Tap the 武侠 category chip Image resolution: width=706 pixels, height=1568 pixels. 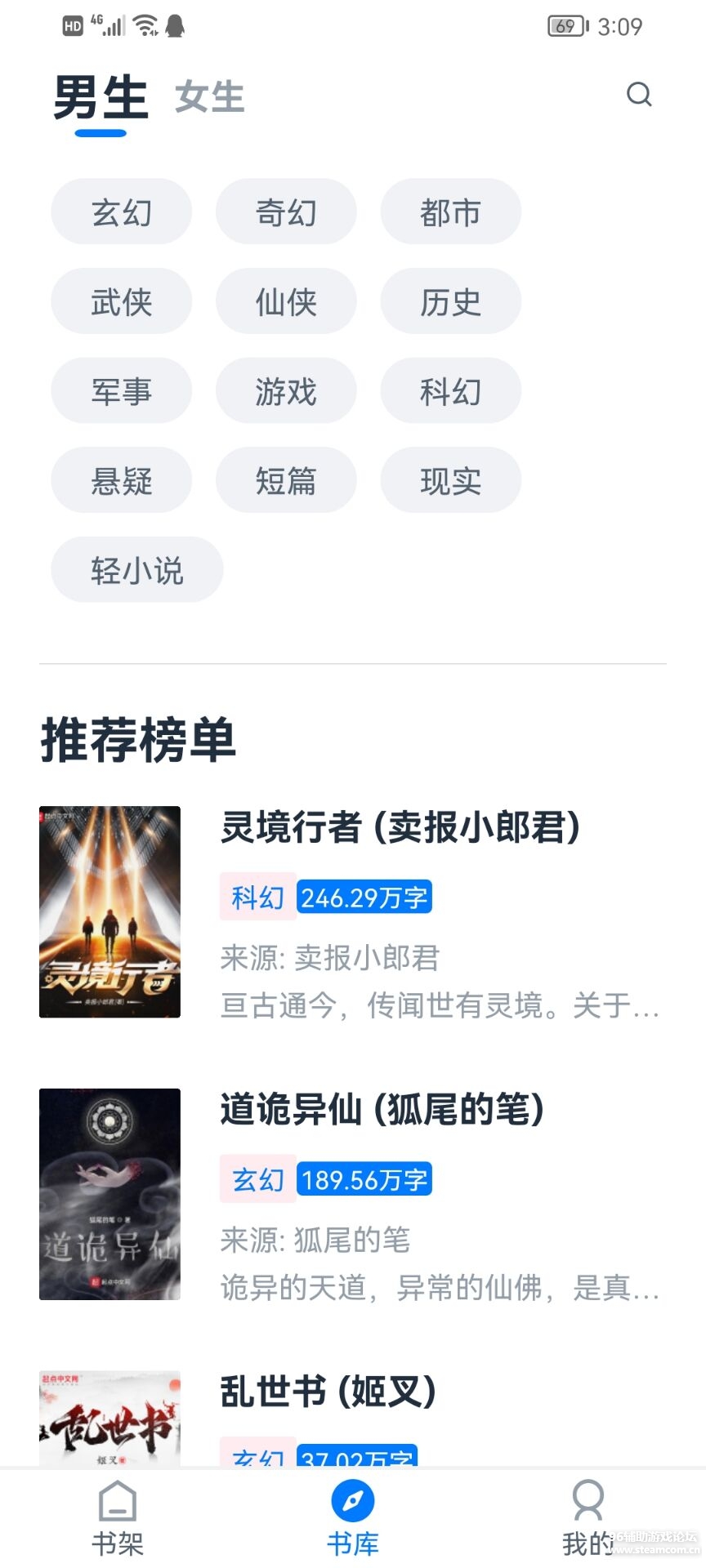point(122,302)
